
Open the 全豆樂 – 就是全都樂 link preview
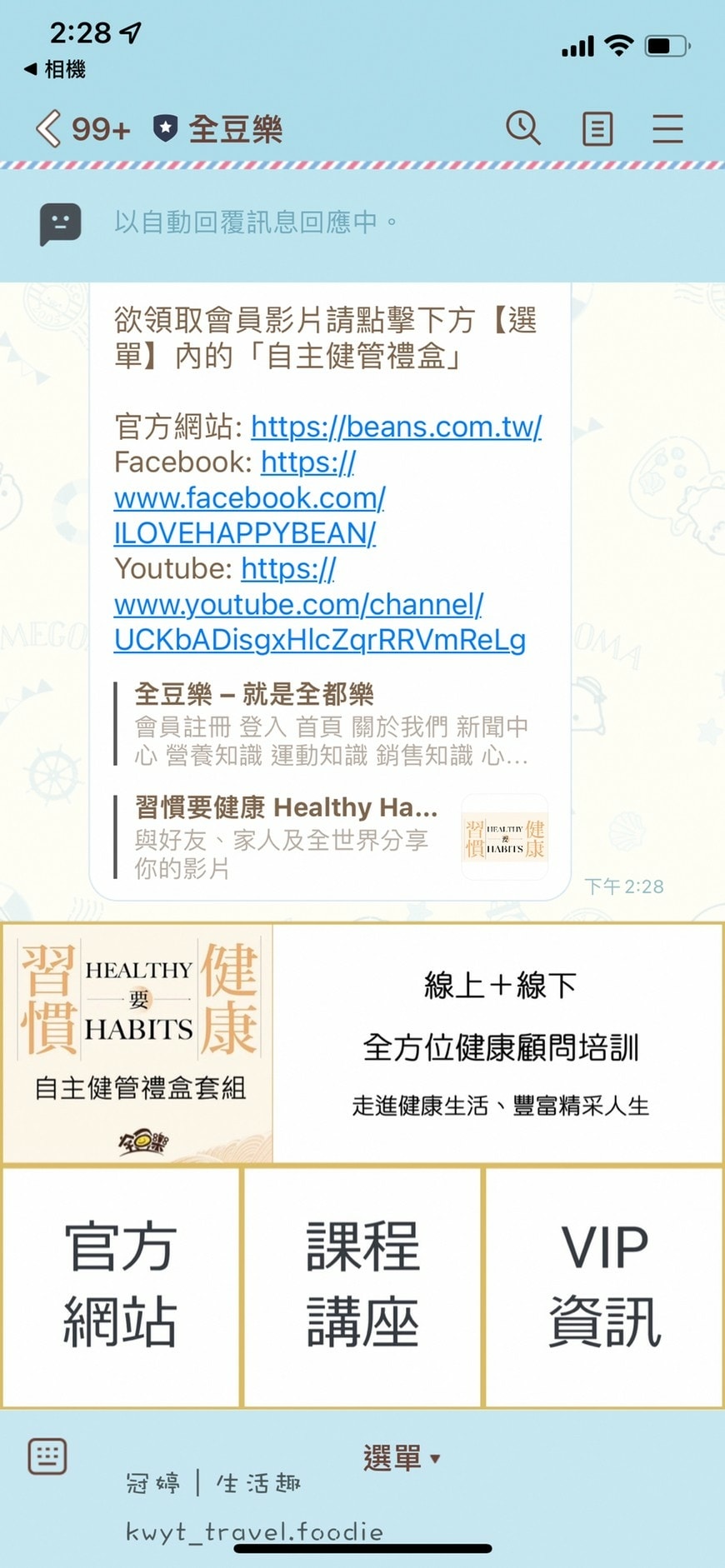point(331,723)
